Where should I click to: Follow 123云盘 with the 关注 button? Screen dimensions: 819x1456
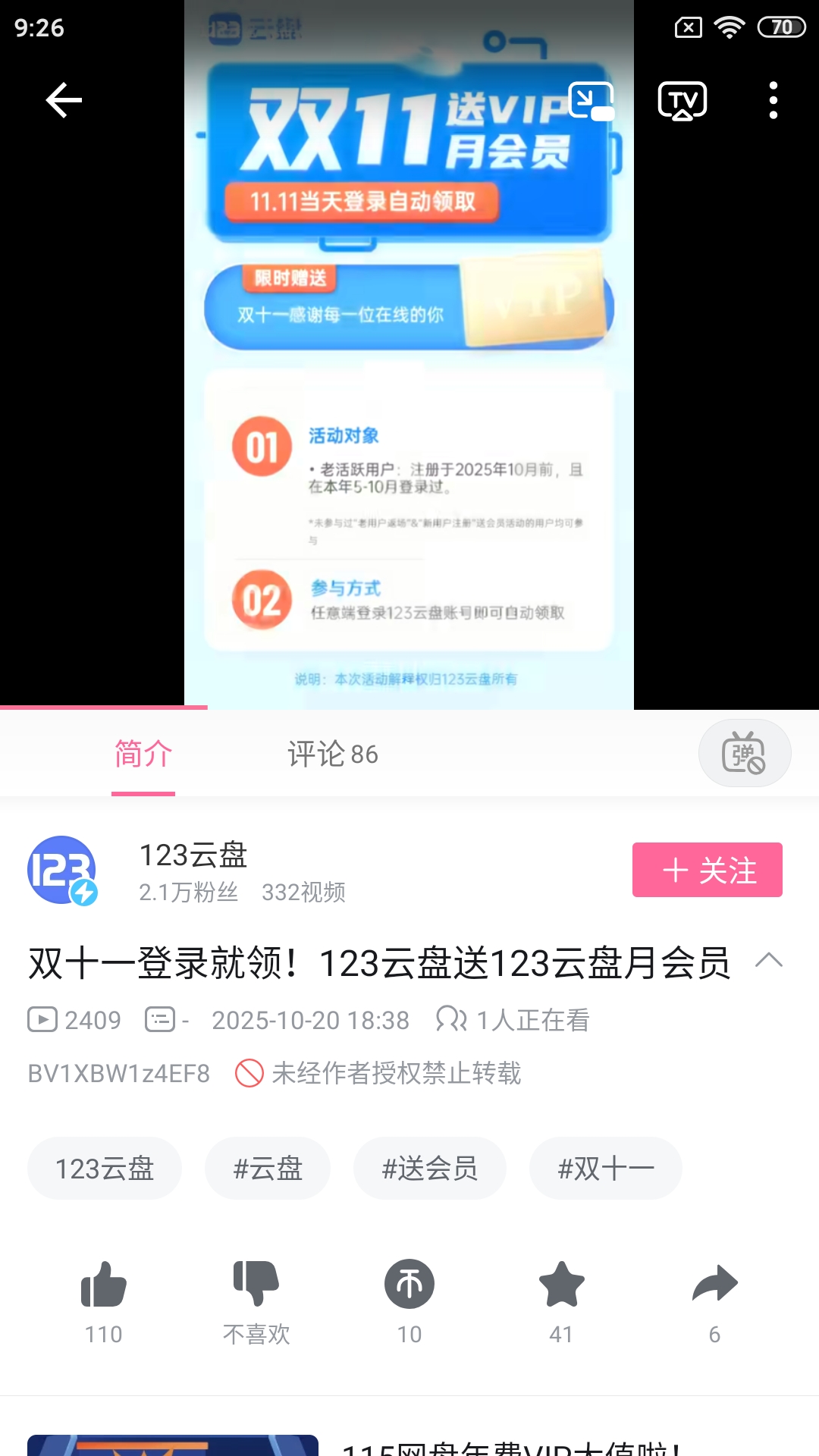click(x=707, y=870)
